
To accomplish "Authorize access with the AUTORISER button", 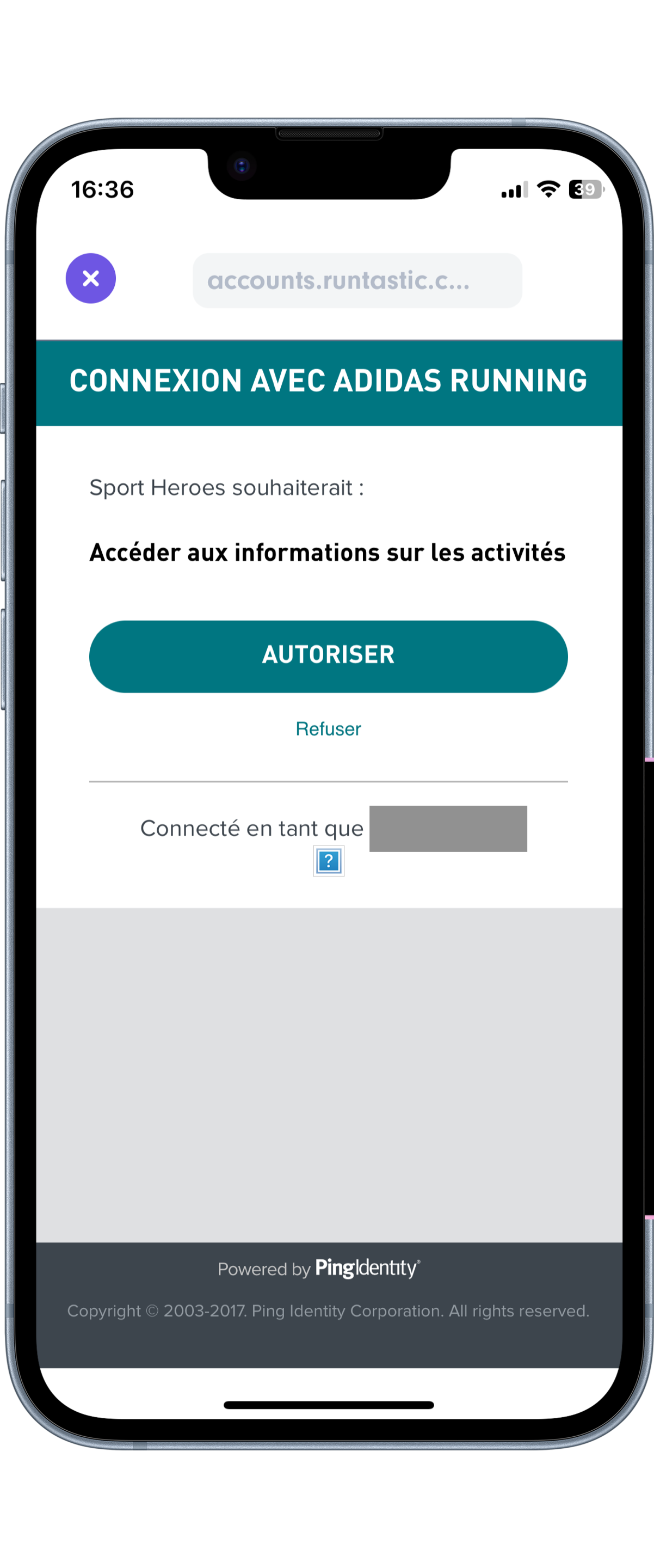I will coord(328,656).
